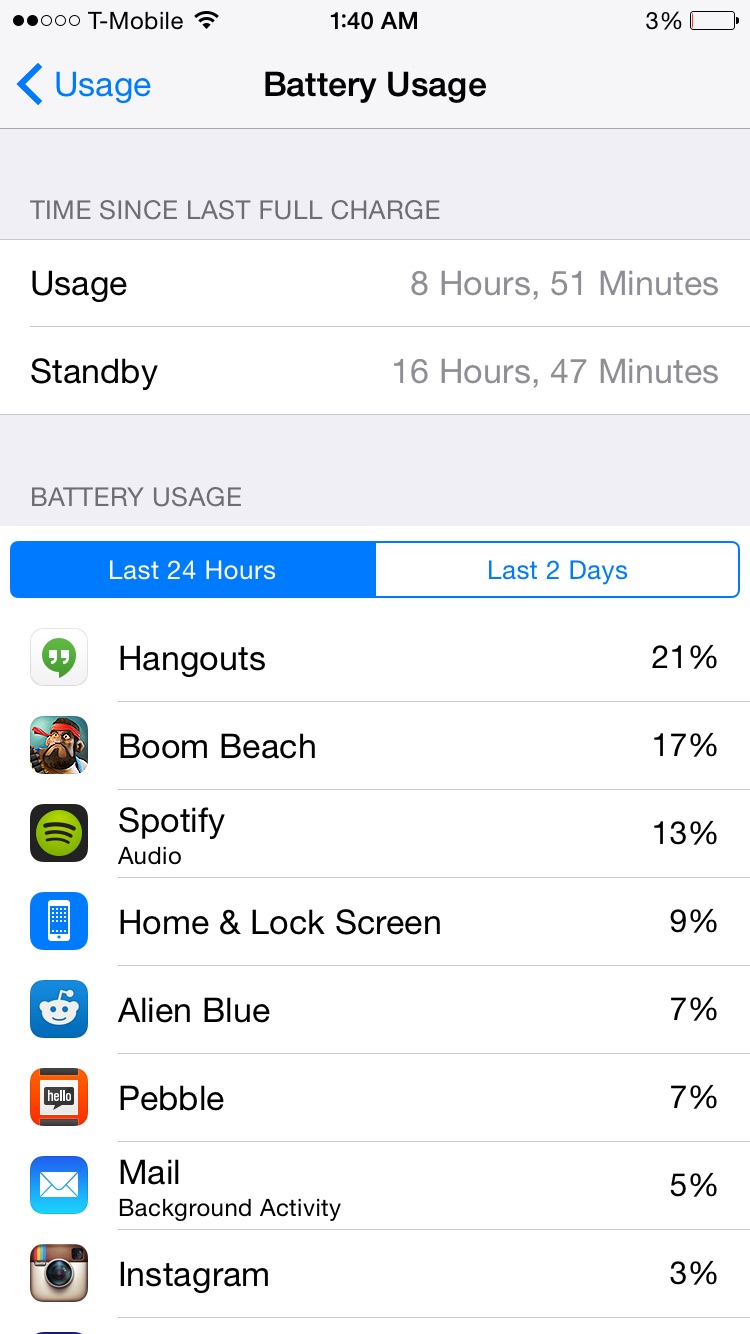750x1334 pixels.
Task: Go back to the Usage screen
Action: (84, 85)
